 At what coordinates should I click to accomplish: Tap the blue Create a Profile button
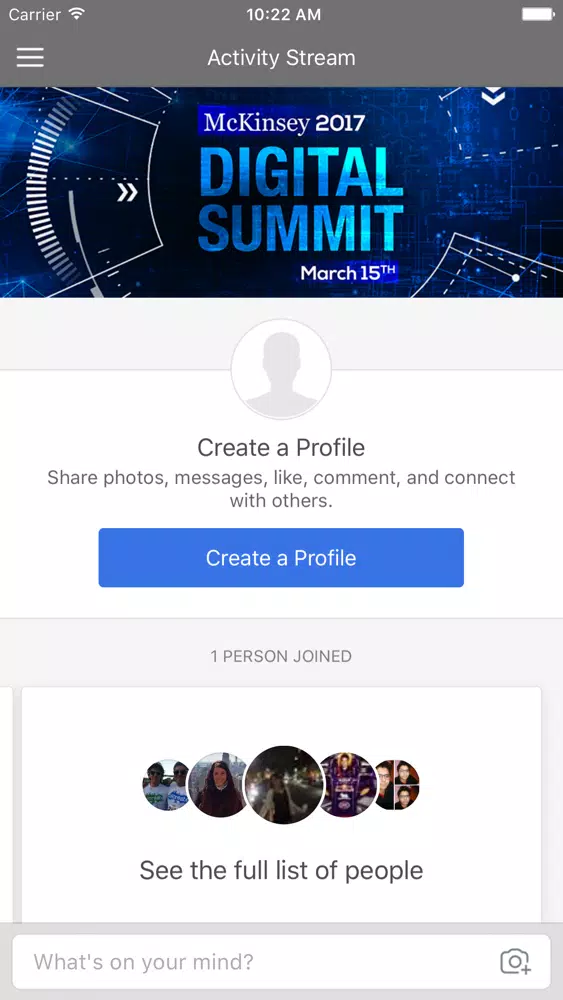coord(281,557)
